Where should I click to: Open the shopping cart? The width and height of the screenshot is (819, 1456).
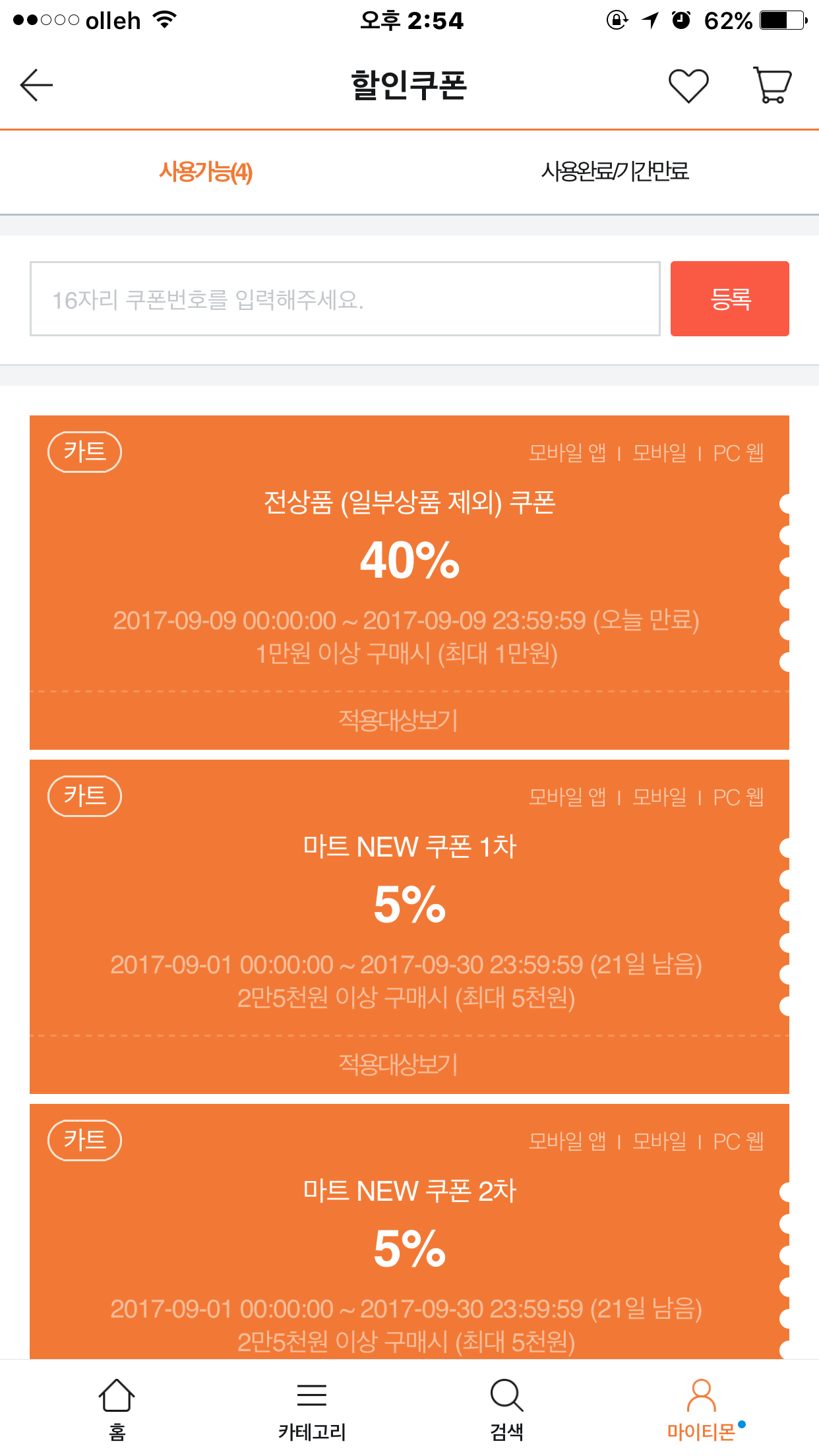(772, 86)
